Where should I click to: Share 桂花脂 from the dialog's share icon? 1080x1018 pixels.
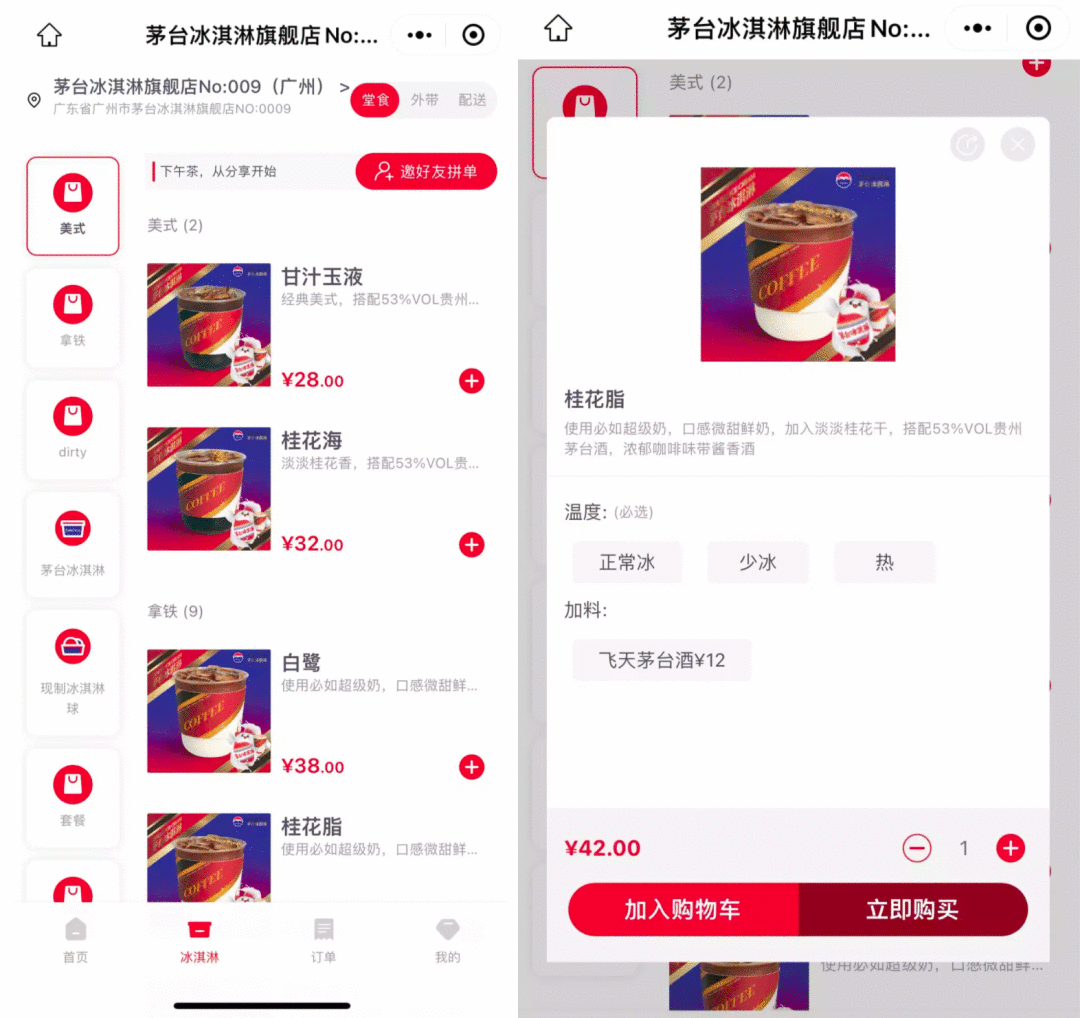[x=967, y=146]
